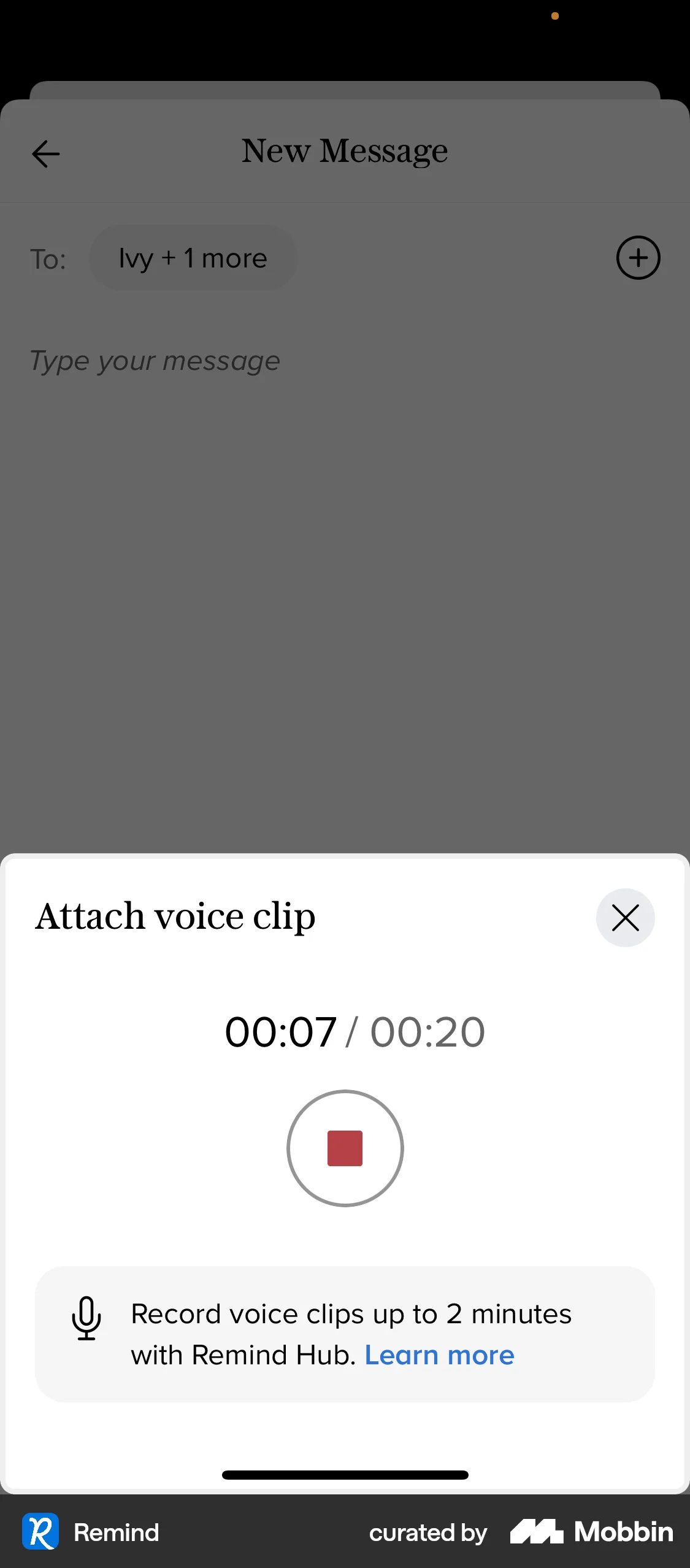Open Learn more about Remind Hub
690x1568 pixels.
coord(439,1355)
